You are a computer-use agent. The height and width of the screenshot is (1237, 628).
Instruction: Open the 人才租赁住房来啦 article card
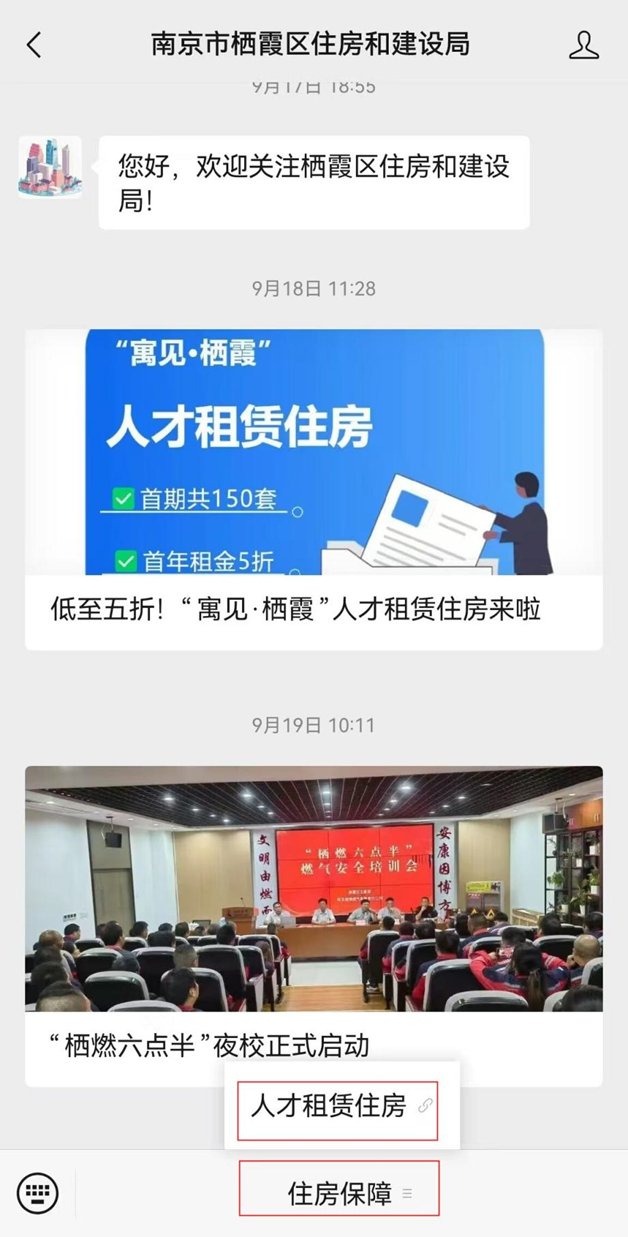click(313, 490)
